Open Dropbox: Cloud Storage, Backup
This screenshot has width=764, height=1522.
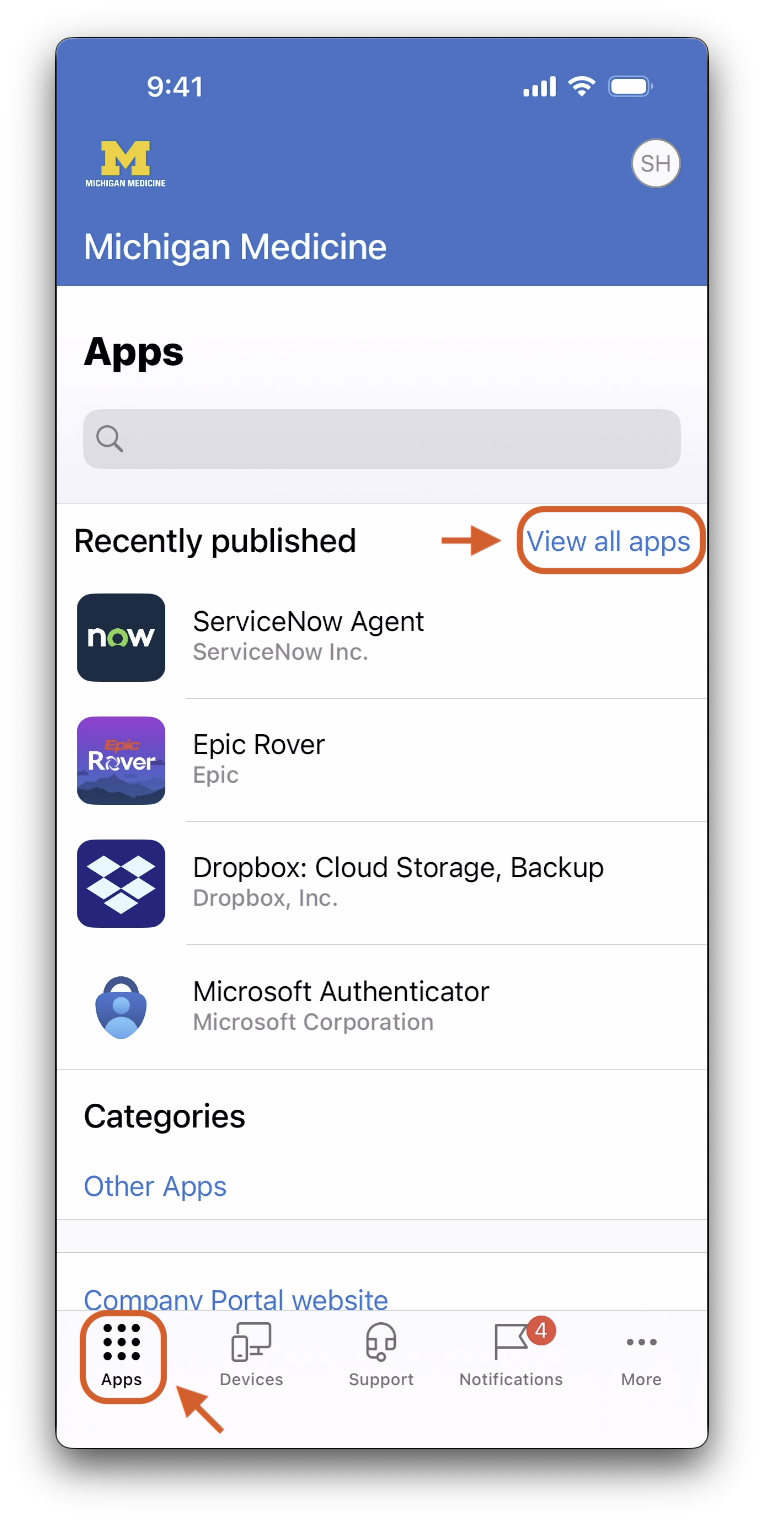tap(398, 882)
